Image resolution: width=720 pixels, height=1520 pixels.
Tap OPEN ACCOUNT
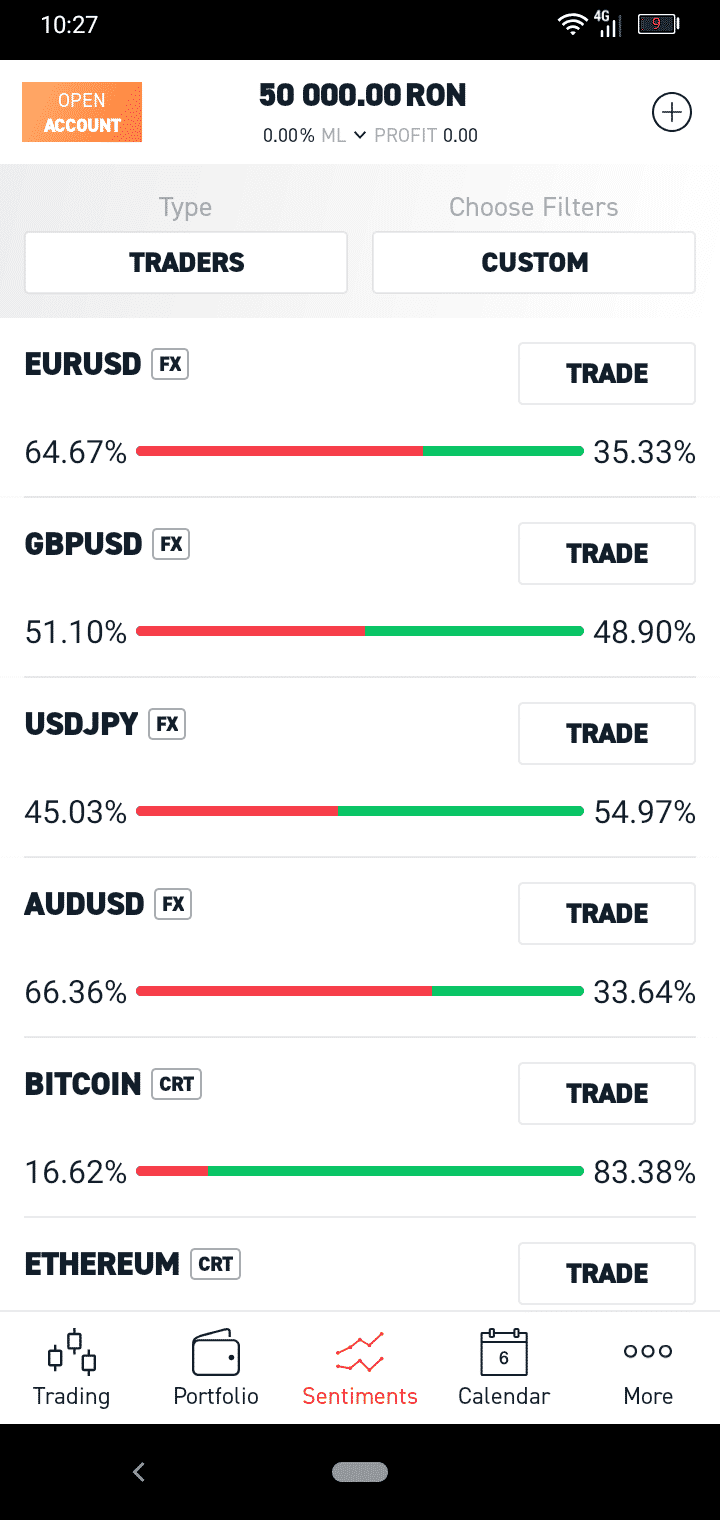[81, 112]
